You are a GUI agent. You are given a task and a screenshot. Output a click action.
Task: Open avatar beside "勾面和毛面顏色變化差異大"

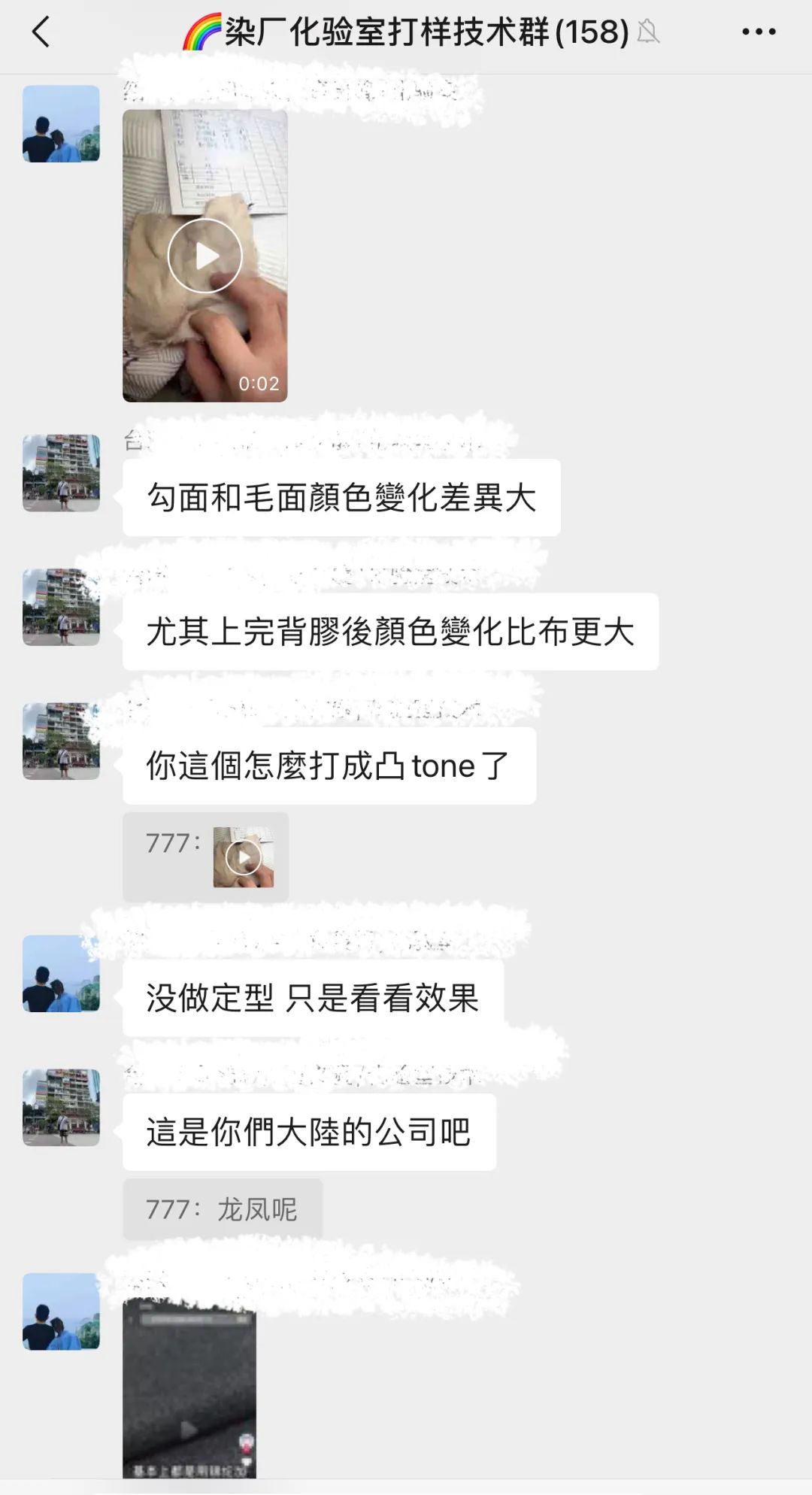(61, 473)
